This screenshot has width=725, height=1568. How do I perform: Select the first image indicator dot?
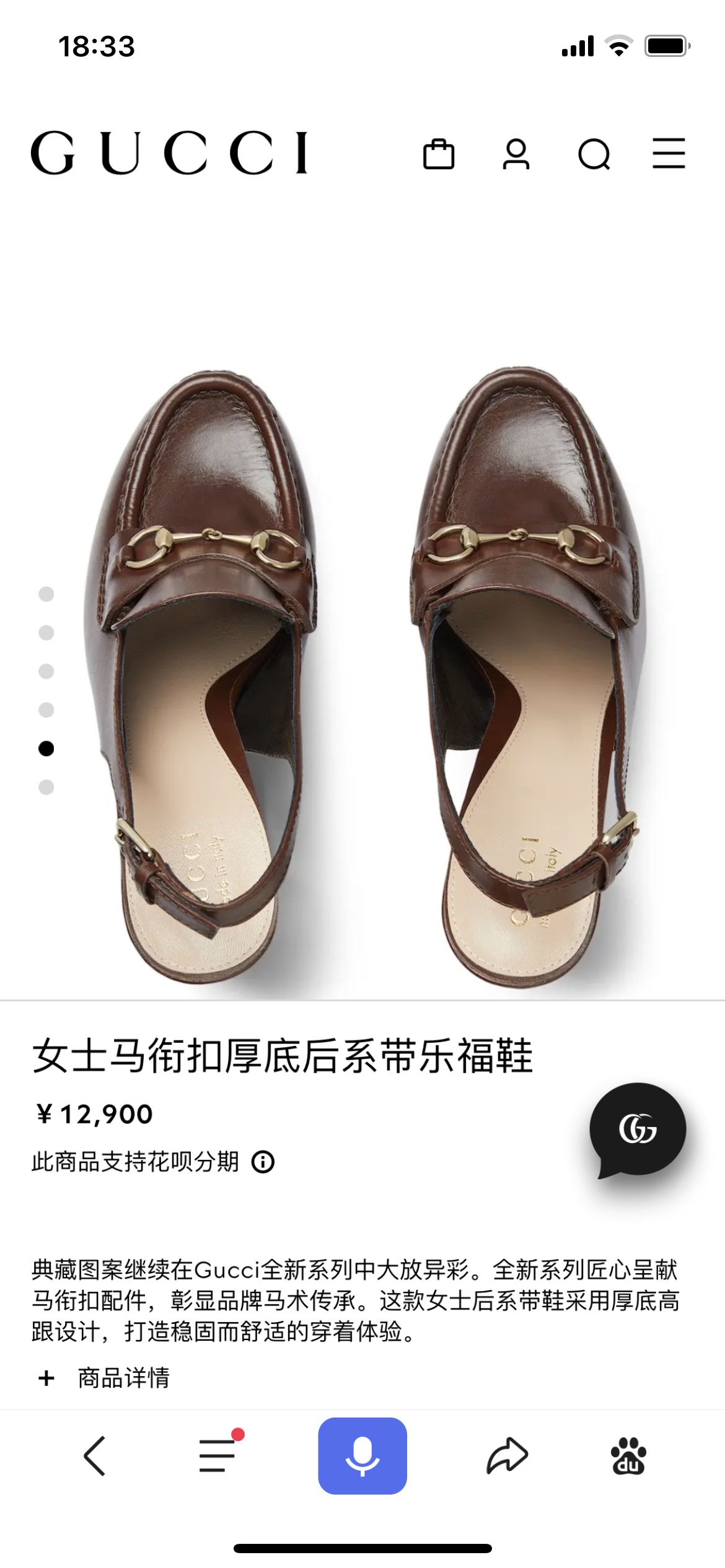pos(46,594)
